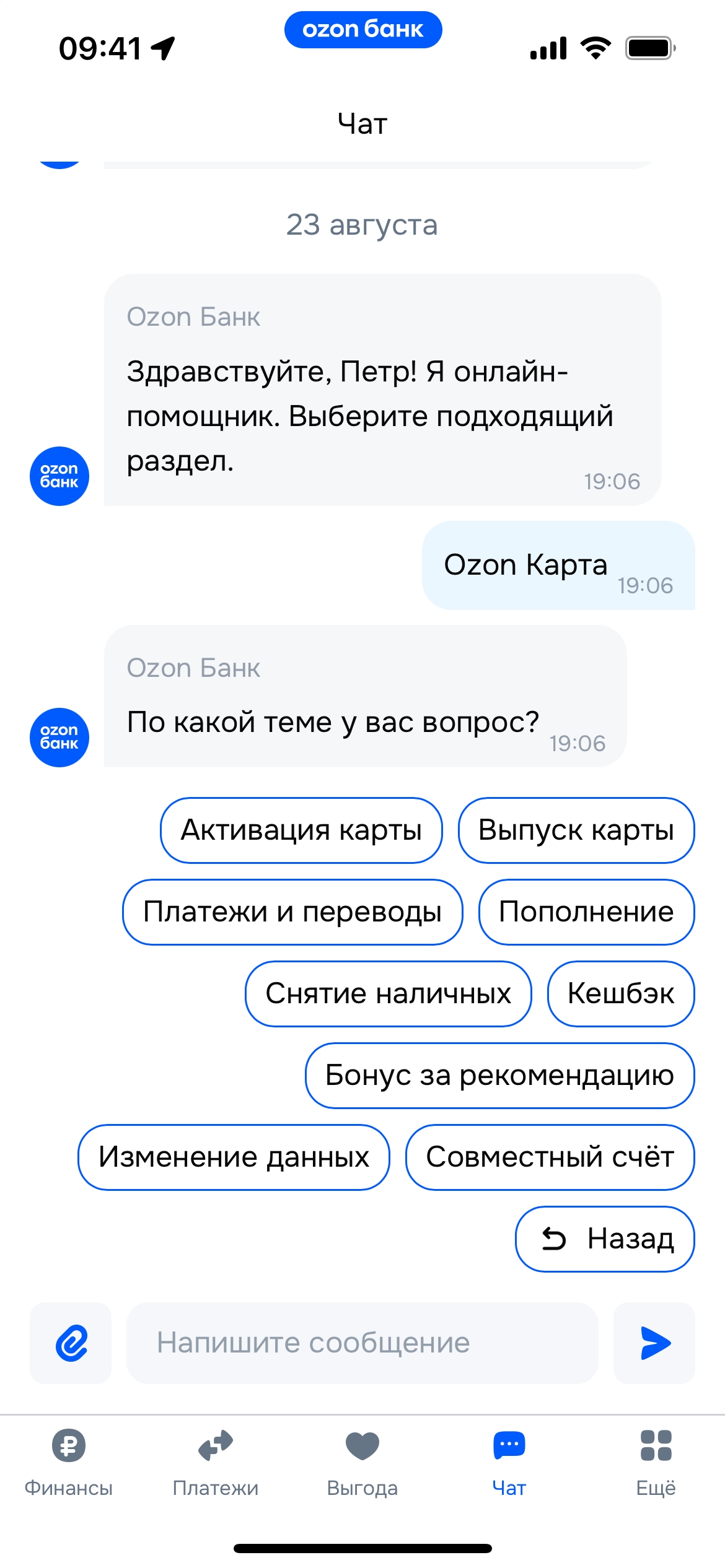The height and width of the screenshot is (1568, 725).
Task: Open the Чат tab
Action: click(x=509, y=1463)
